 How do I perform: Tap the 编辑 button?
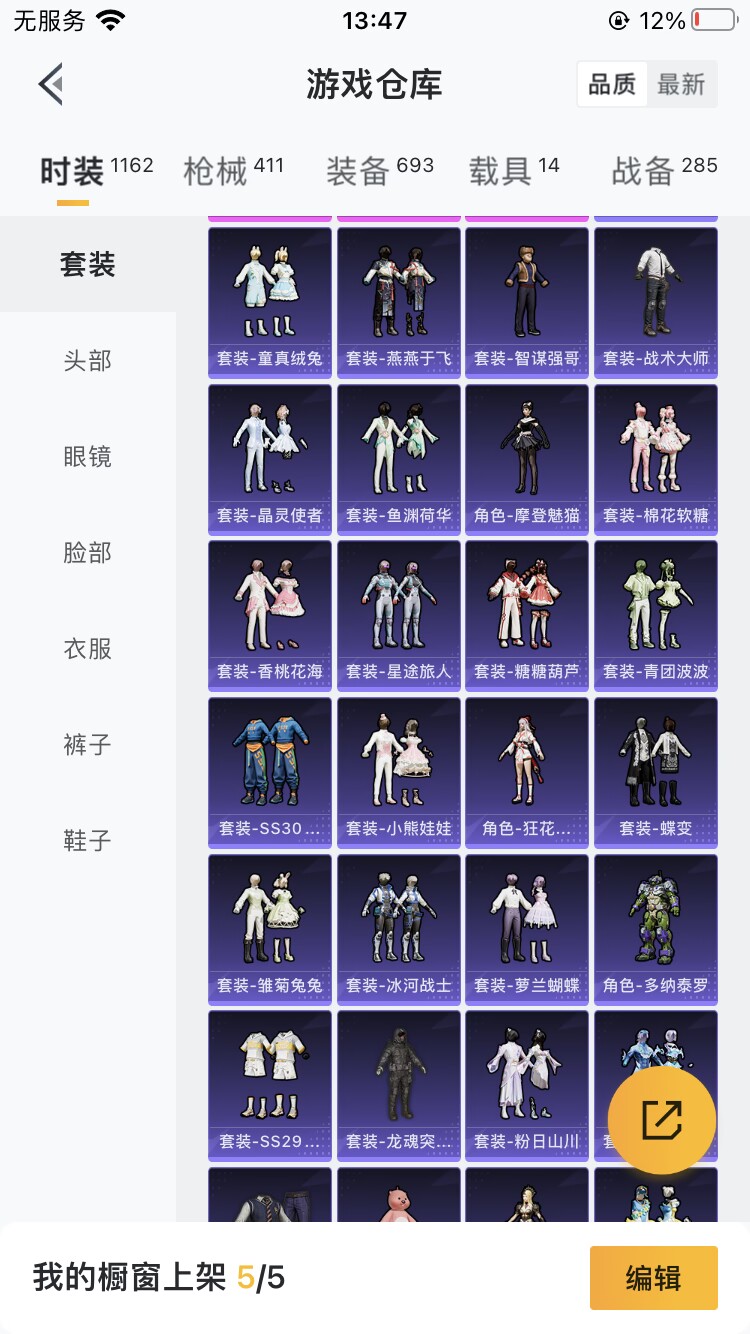coord(654,1278)
